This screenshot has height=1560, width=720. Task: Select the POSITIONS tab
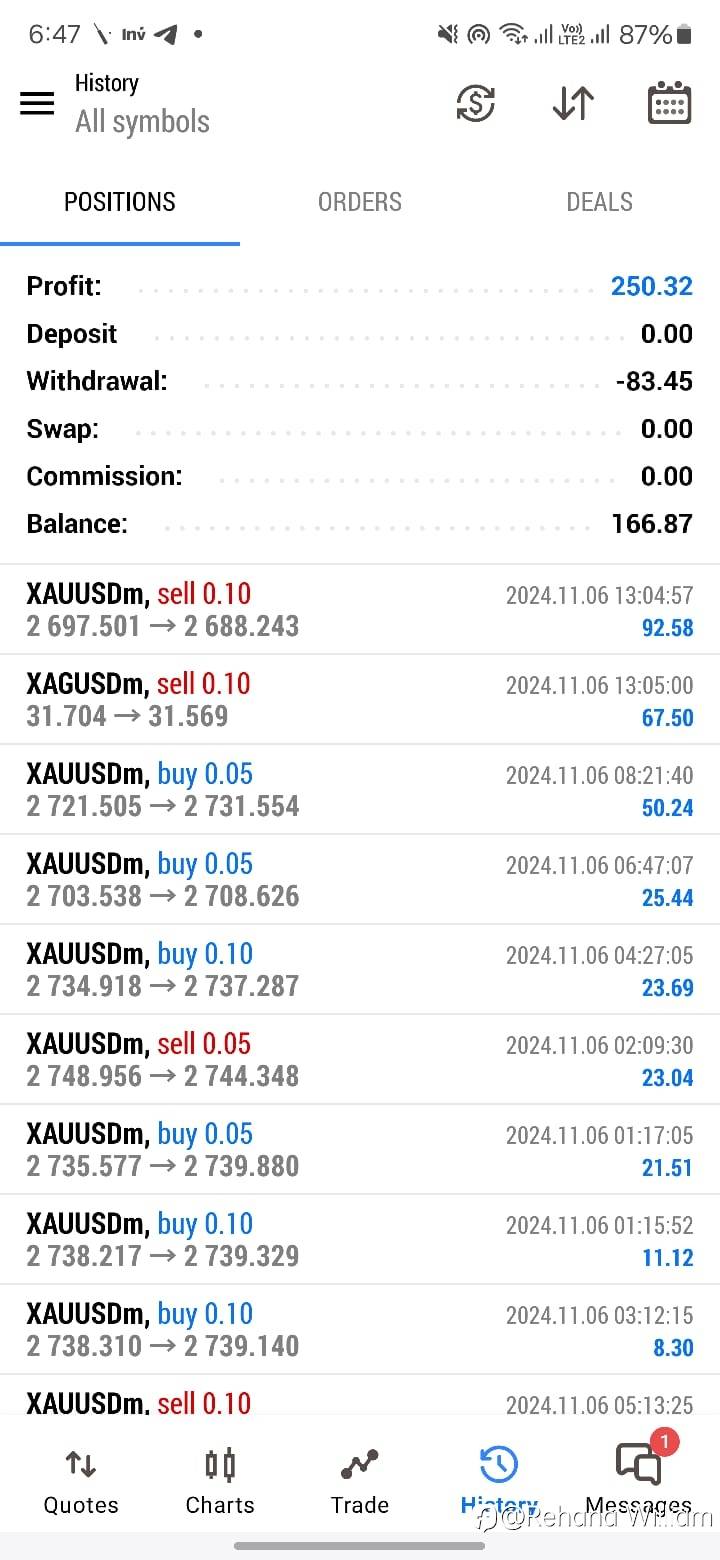[x=120, y=202]
